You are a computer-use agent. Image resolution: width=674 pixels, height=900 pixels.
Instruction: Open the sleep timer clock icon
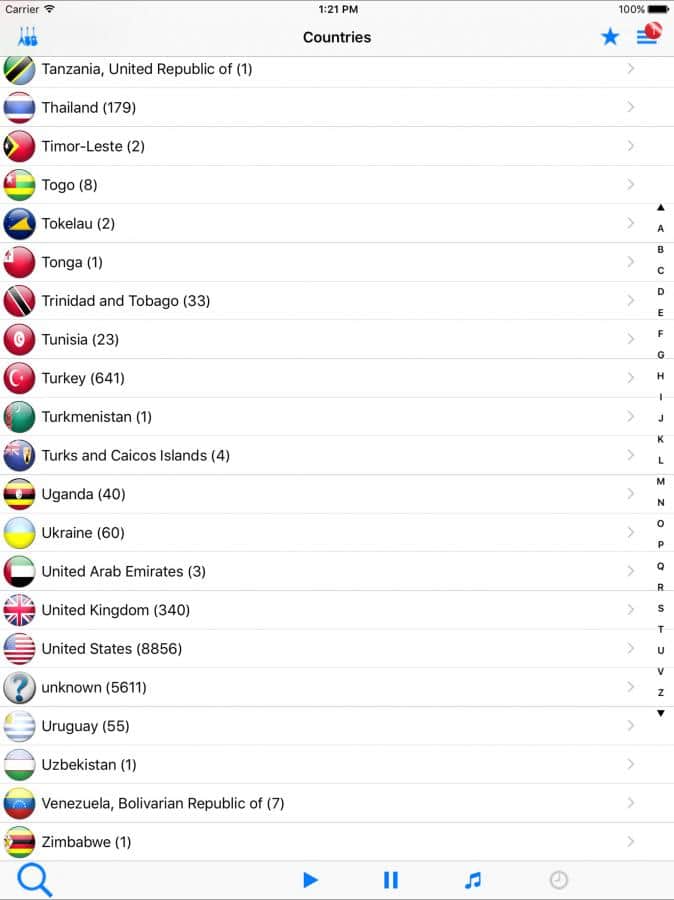(x=559, y=880)
